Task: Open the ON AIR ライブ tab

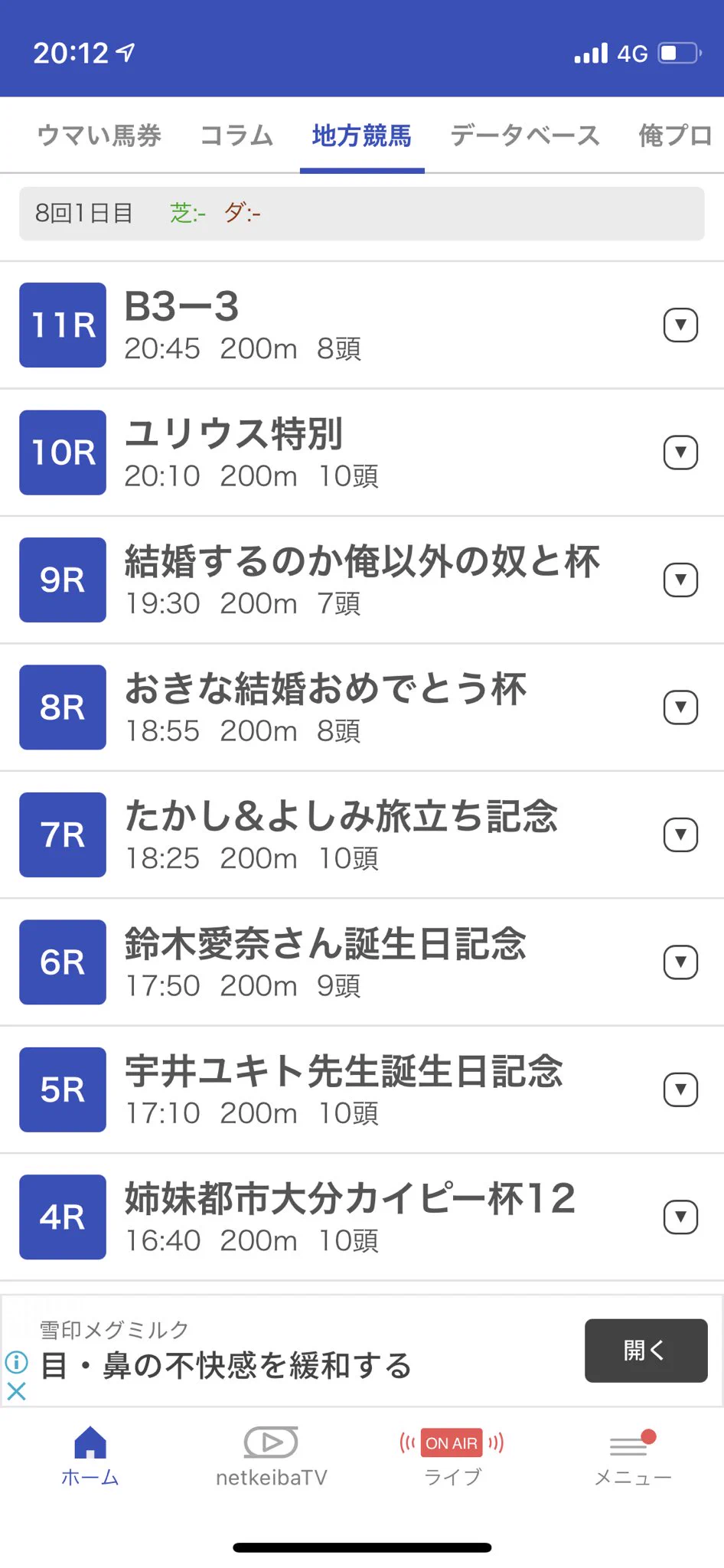Action: tap(452, 1456)
